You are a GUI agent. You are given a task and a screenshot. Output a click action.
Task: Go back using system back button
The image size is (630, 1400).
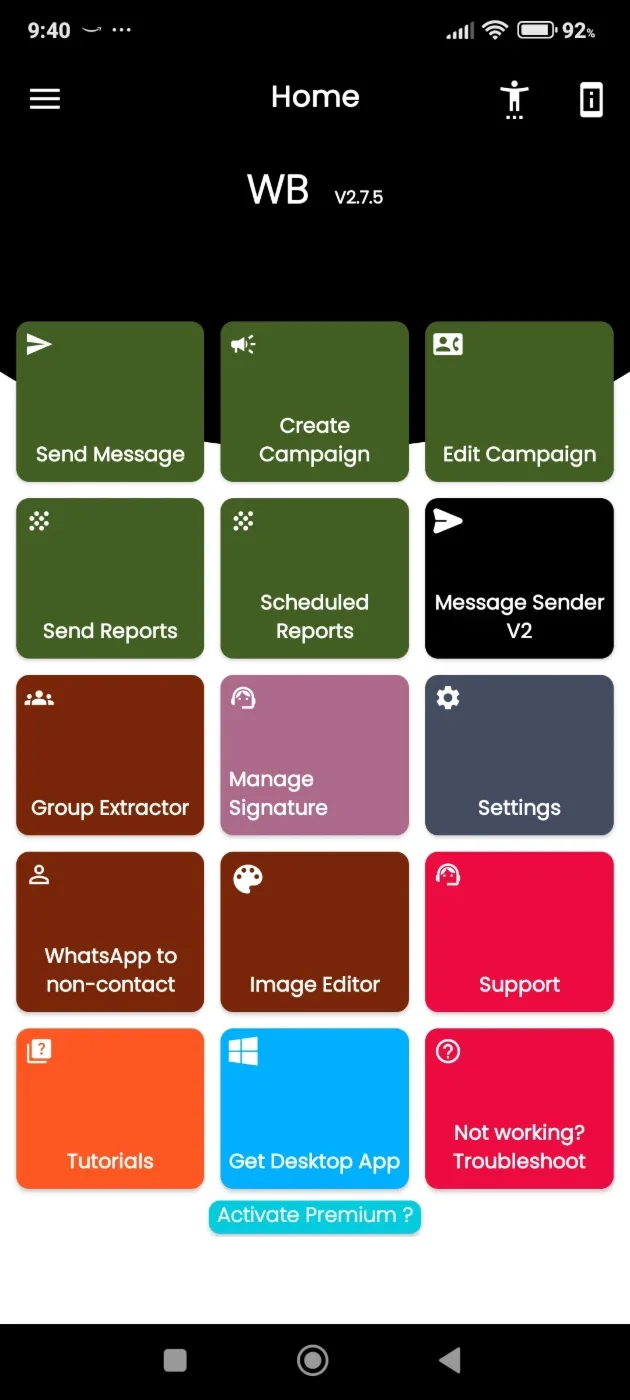450,1359
